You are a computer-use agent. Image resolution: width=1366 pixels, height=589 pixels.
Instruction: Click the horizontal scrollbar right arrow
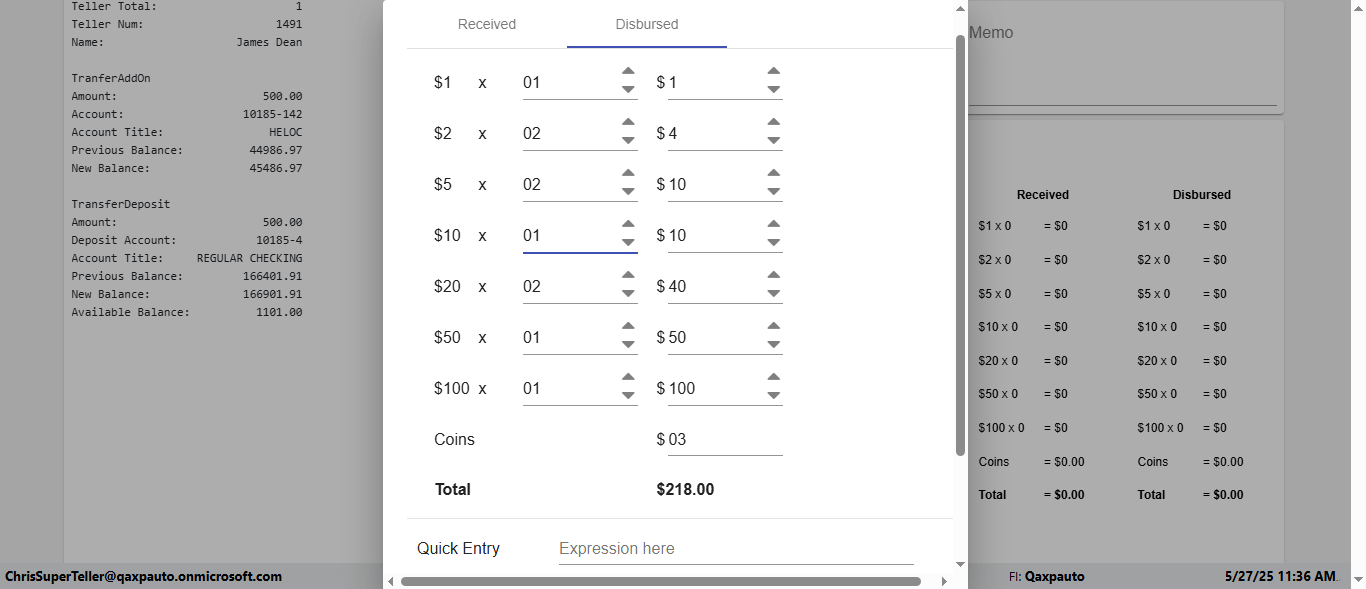(944, 581)
